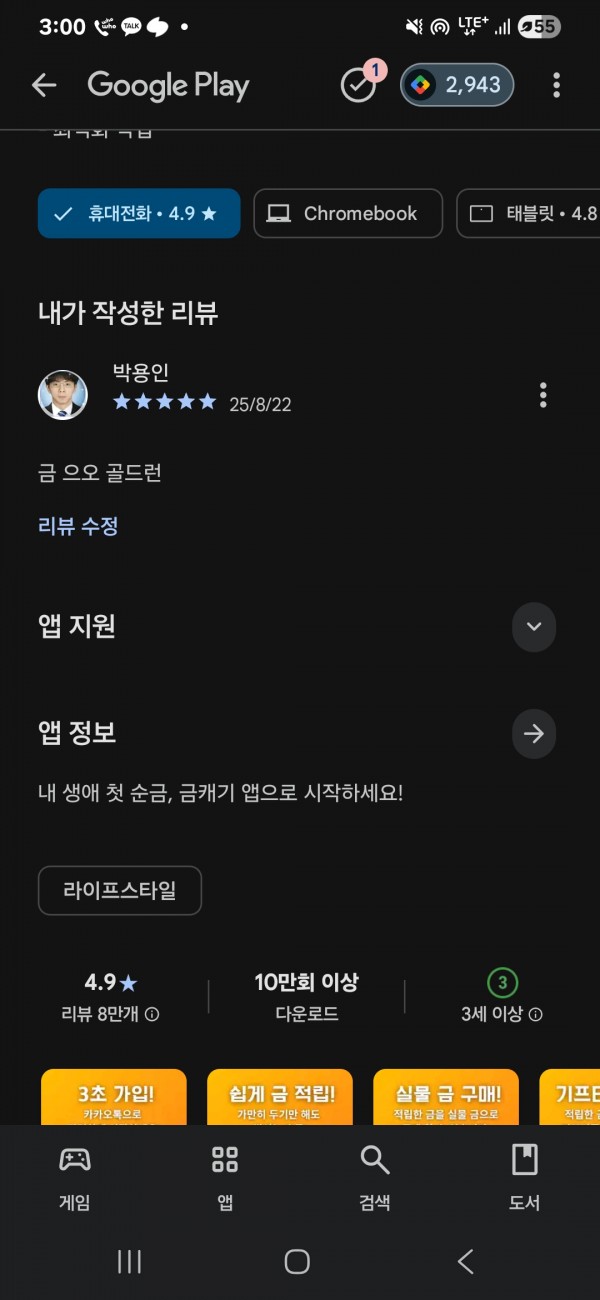Open 앱 정보 details arrow

click(x=534, y=734)
